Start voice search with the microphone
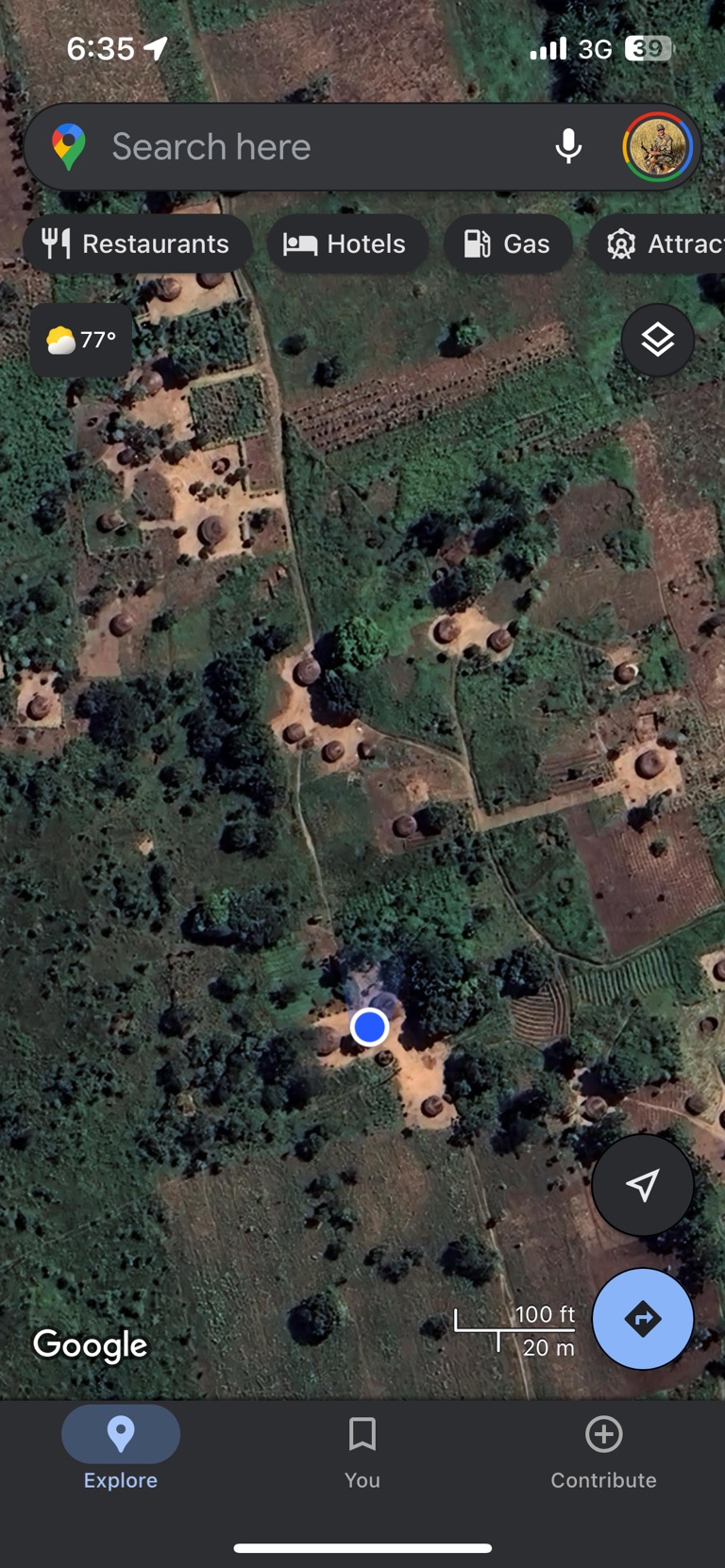The width and height of the screenshot is (725, 1568). 568,147
